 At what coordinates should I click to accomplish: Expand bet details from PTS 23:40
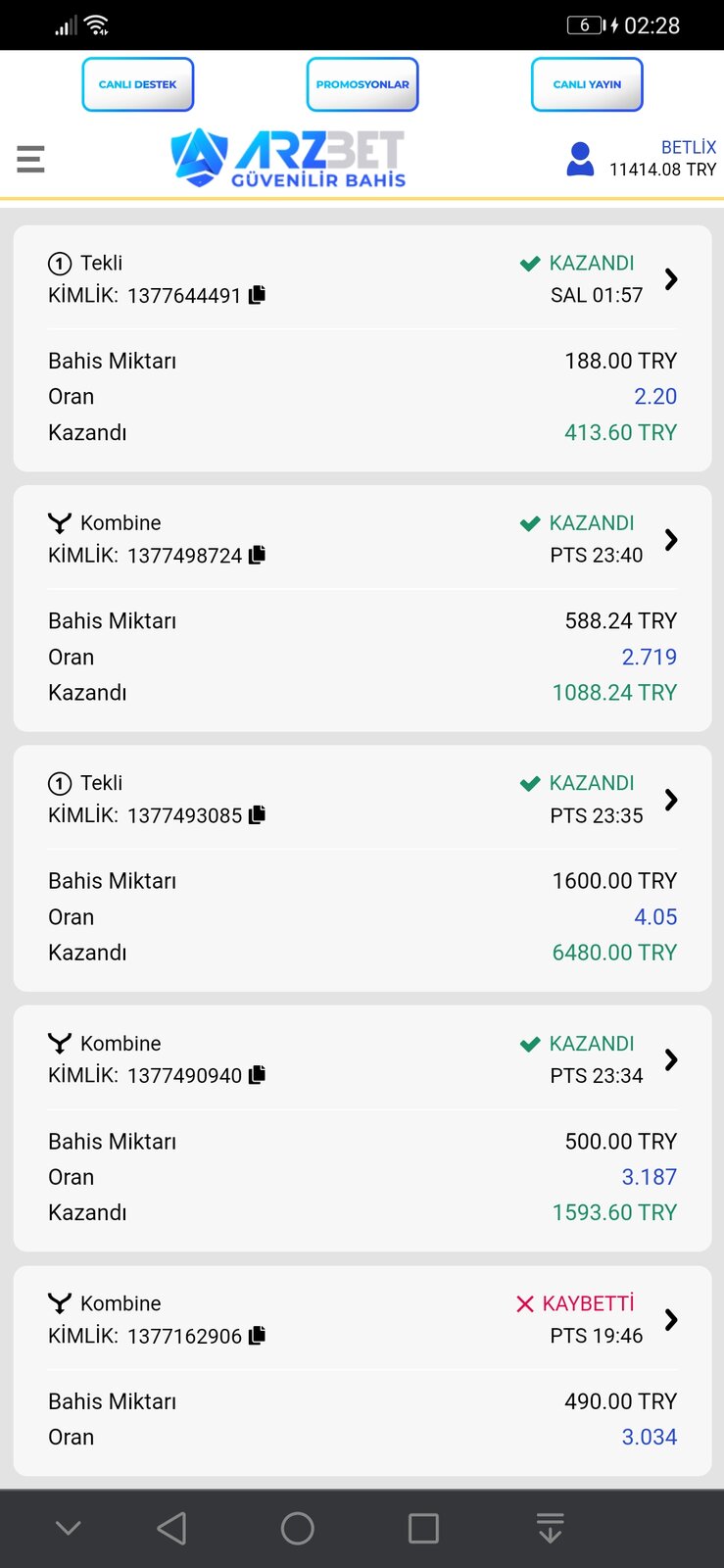click(671, 540)
